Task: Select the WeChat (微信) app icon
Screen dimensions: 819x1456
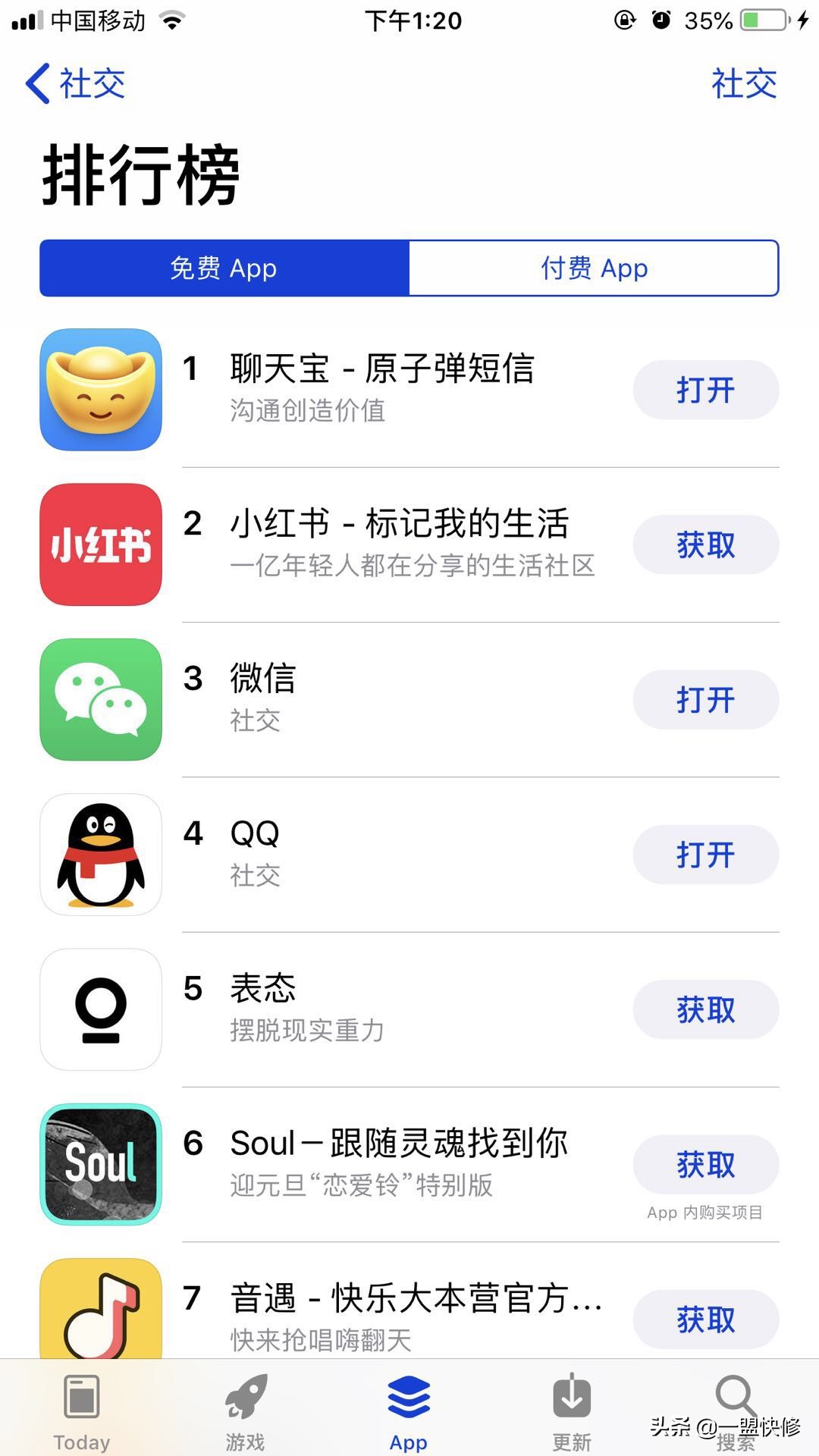Action: point(101,700)
